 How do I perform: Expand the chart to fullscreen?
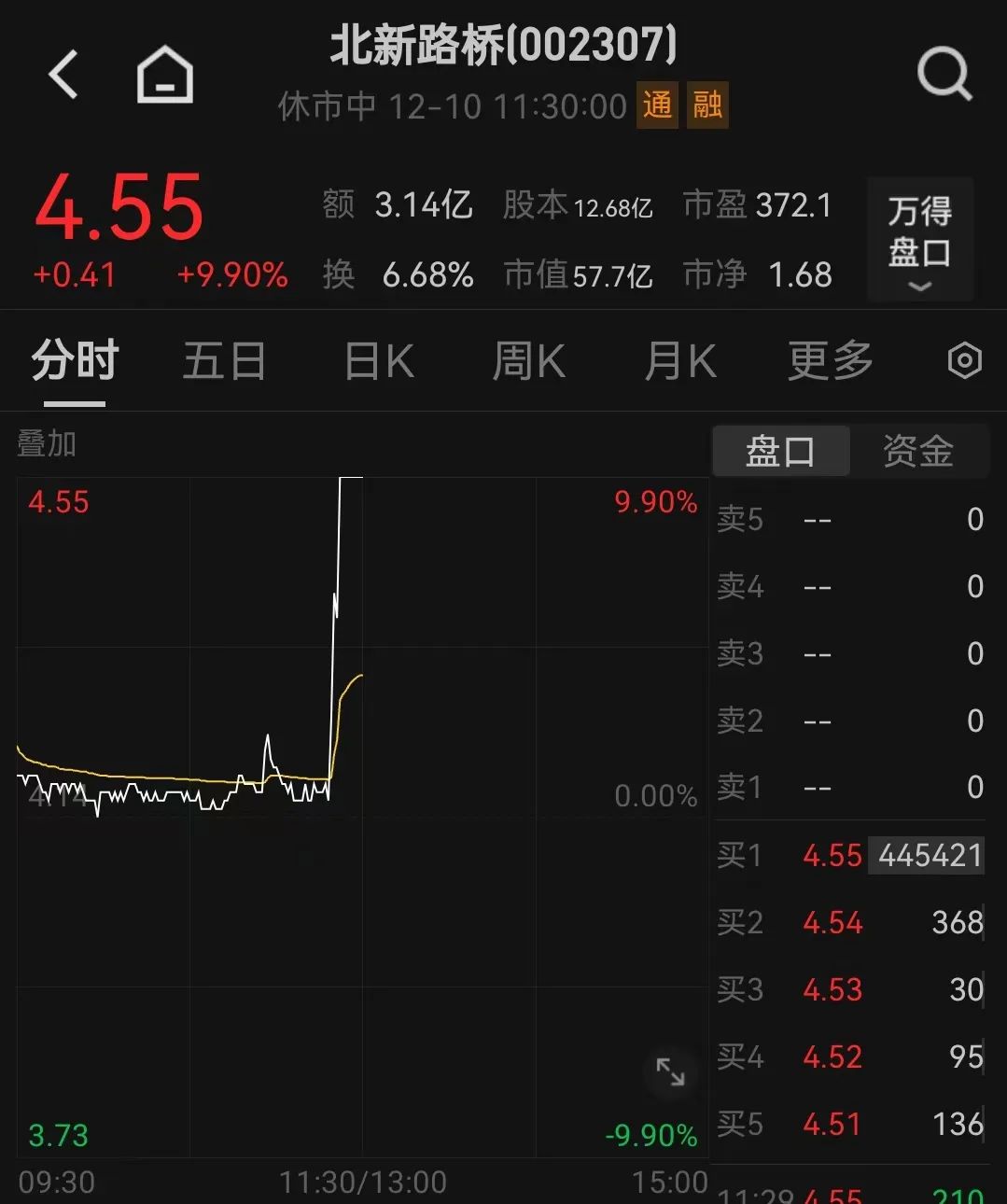point(670,1071)
